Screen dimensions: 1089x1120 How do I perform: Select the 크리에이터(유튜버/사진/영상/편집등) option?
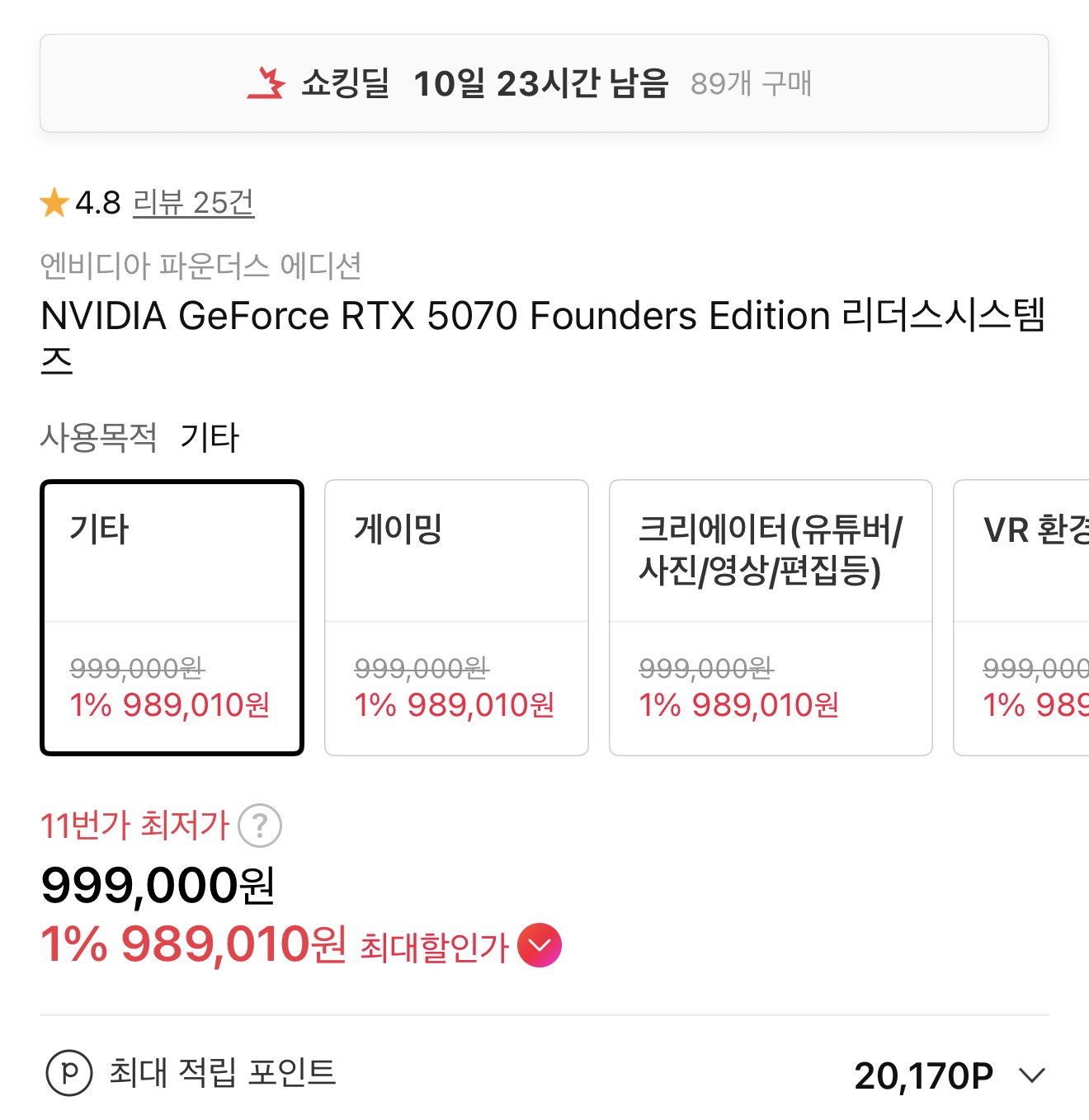770,617
